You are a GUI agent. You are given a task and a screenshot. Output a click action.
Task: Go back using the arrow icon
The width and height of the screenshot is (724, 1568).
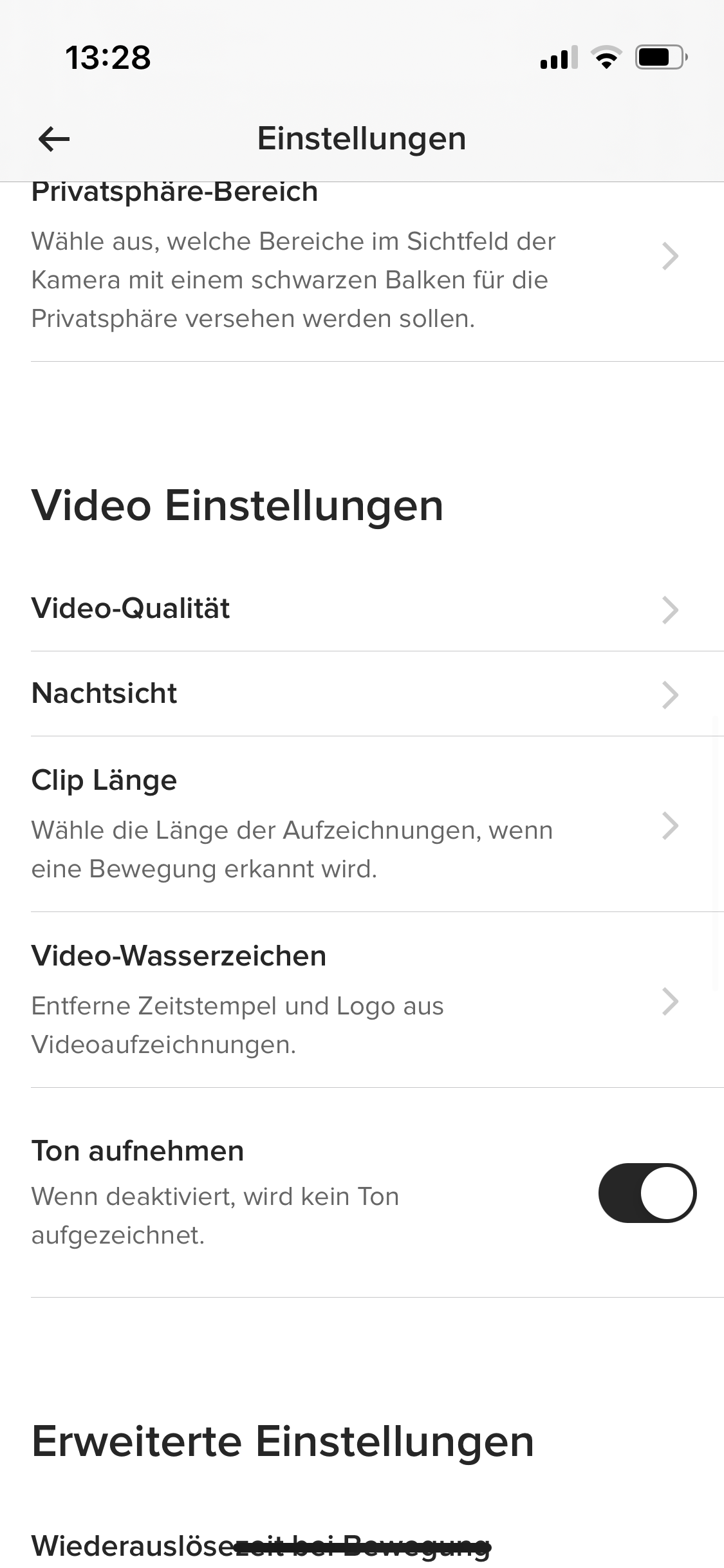(54, 139)
